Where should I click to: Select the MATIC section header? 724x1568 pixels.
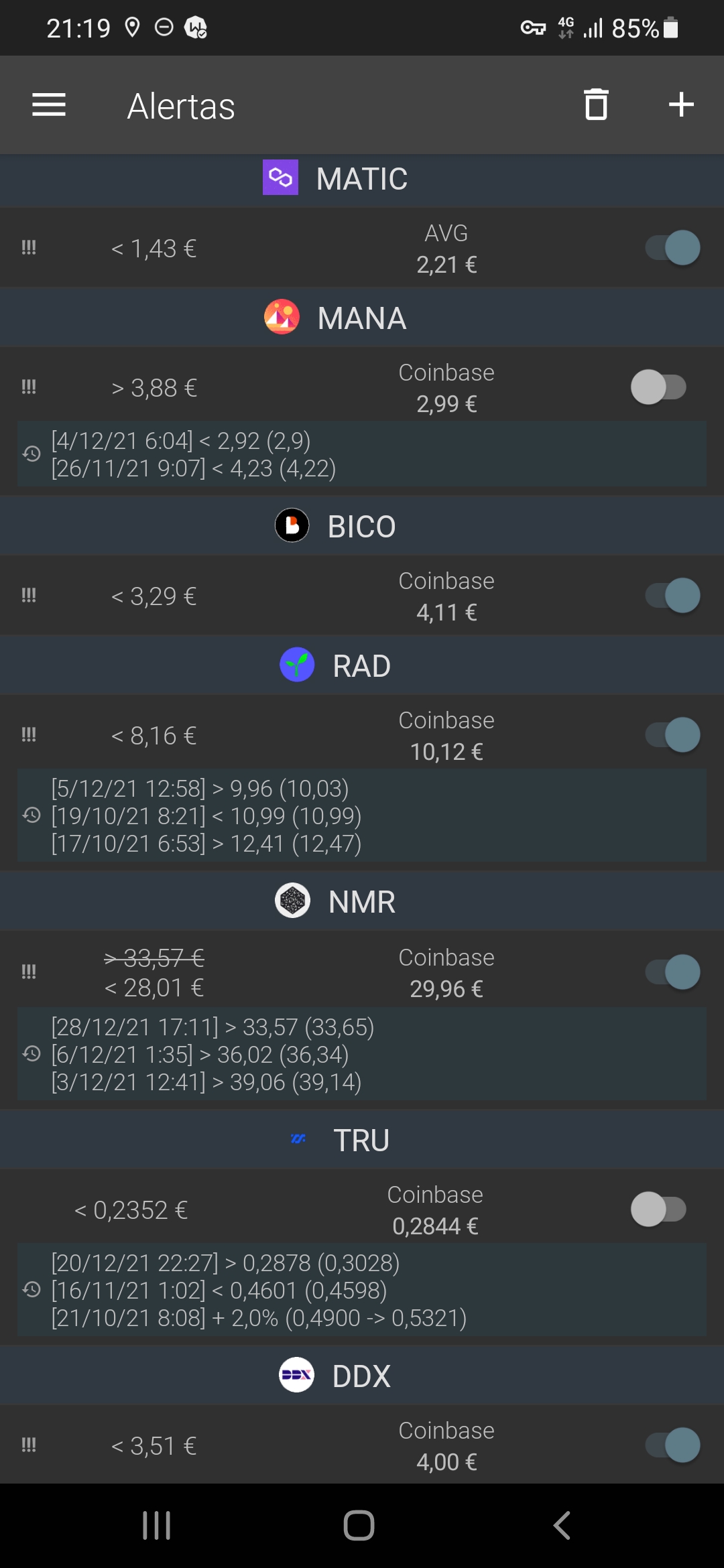pos(362,178)
